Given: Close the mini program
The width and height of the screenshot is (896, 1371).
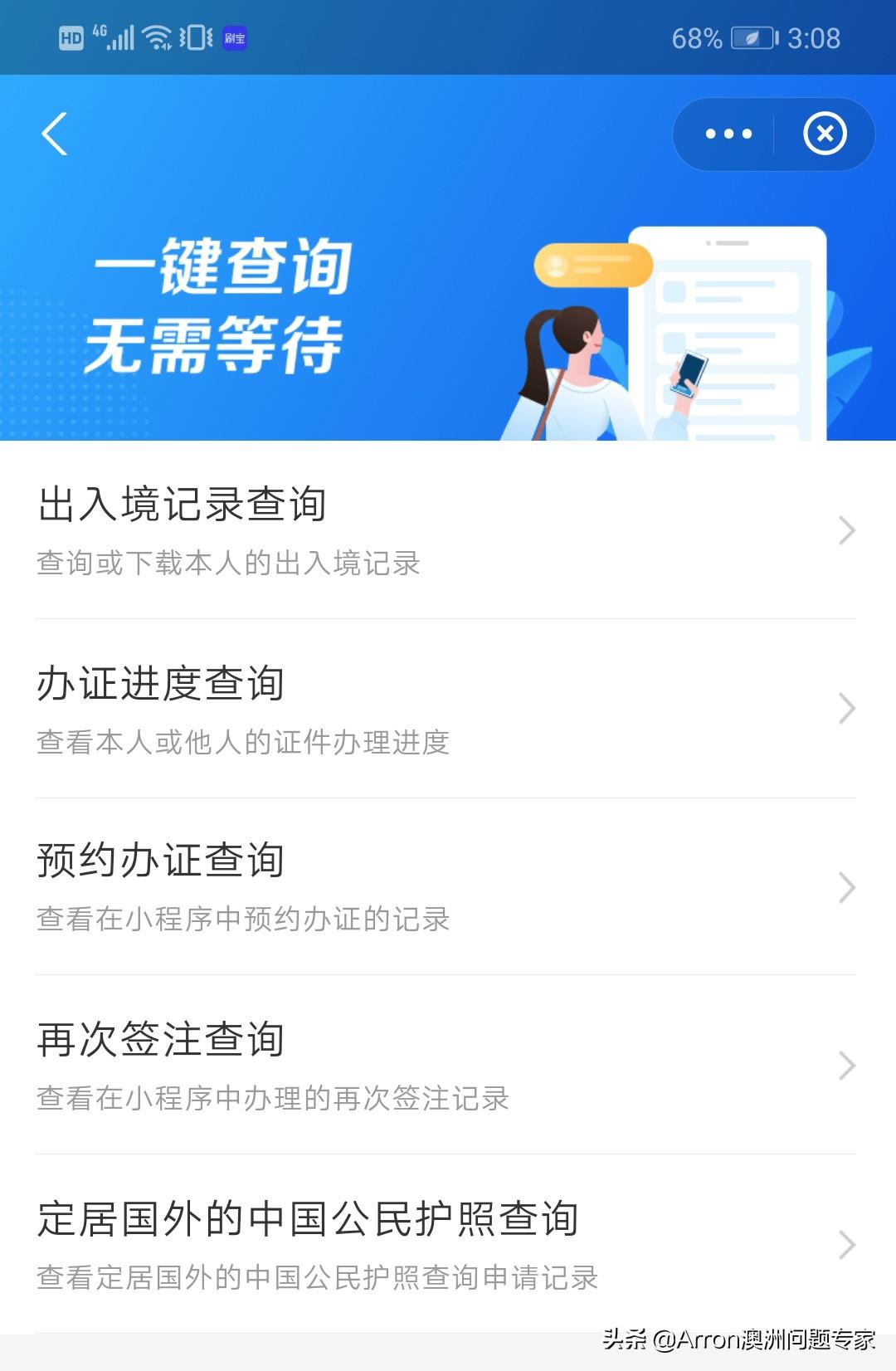Looking at the screenshot, I should tap(825, 134).
